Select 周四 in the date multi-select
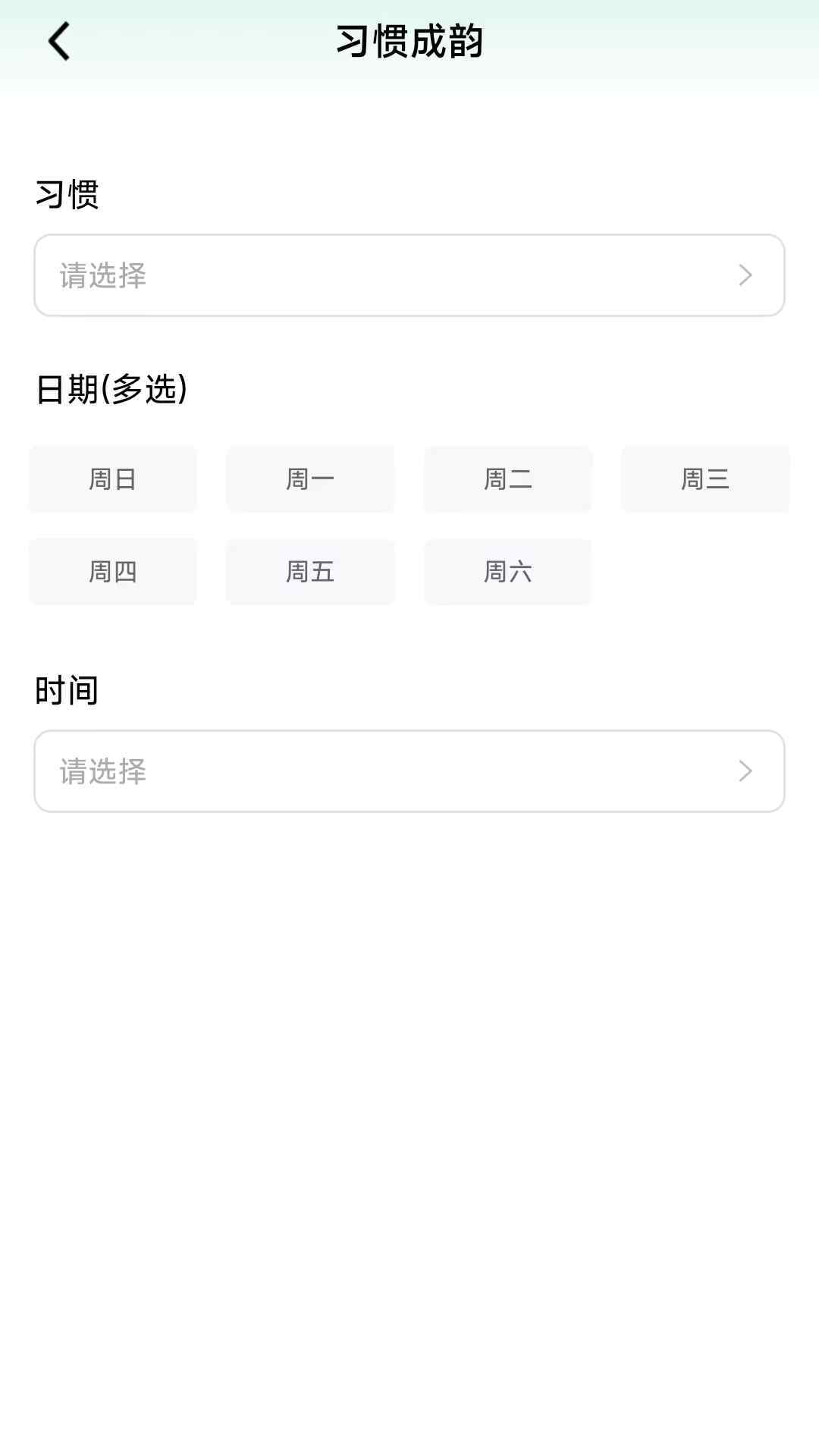 click(x=112, y=572)
